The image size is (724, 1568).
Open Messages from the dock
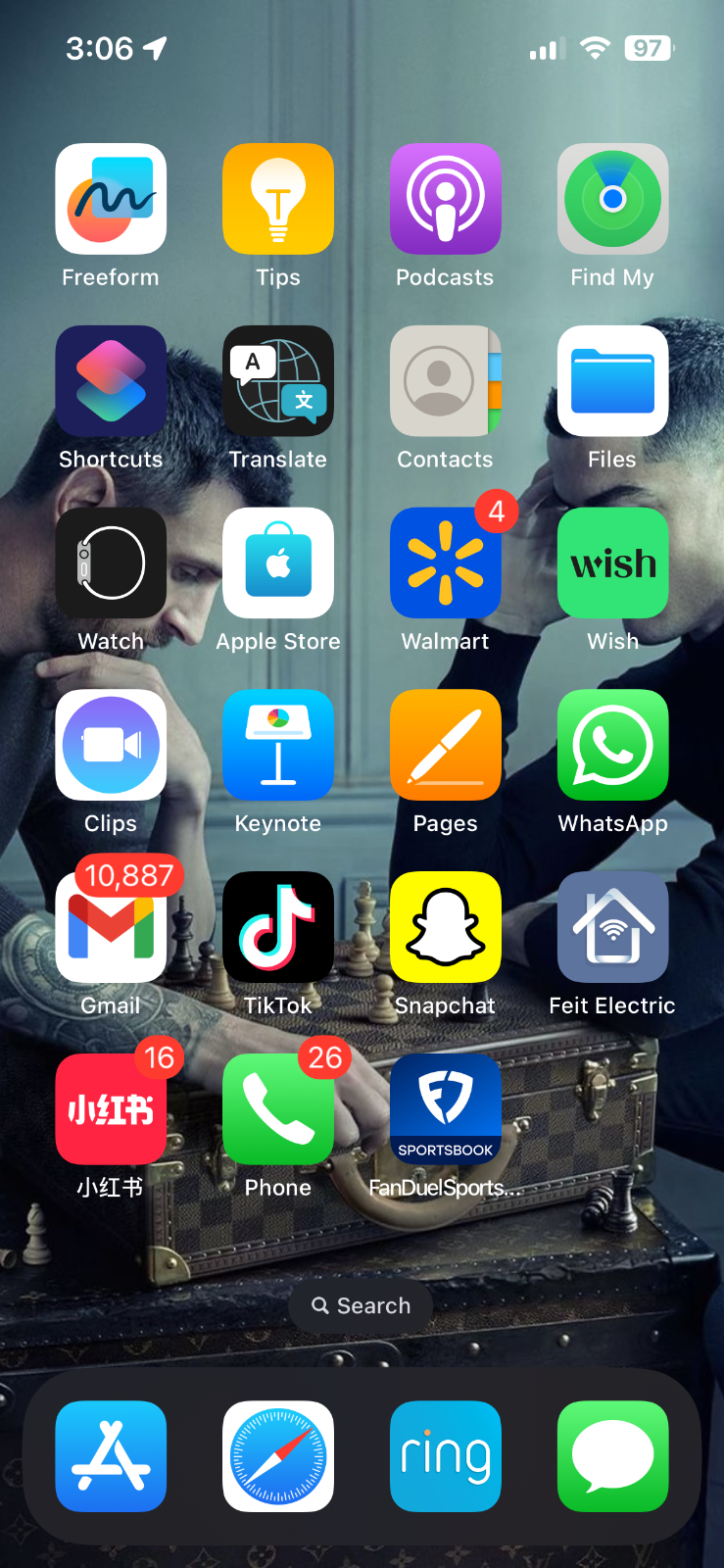pyautogui.click(x=612, y=1456)
